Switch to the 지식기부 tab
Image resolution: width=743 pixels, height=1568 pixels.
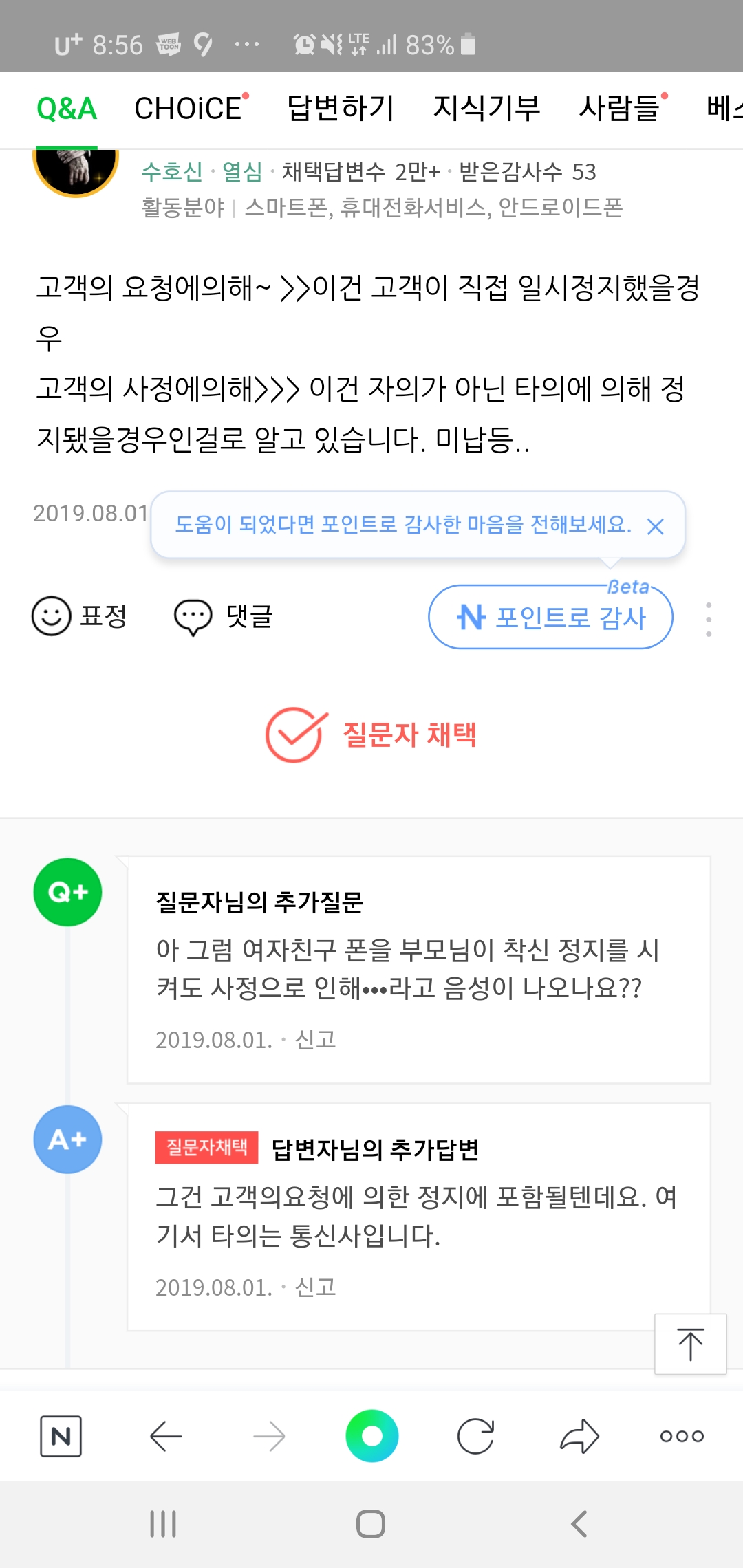pos(486,109)
